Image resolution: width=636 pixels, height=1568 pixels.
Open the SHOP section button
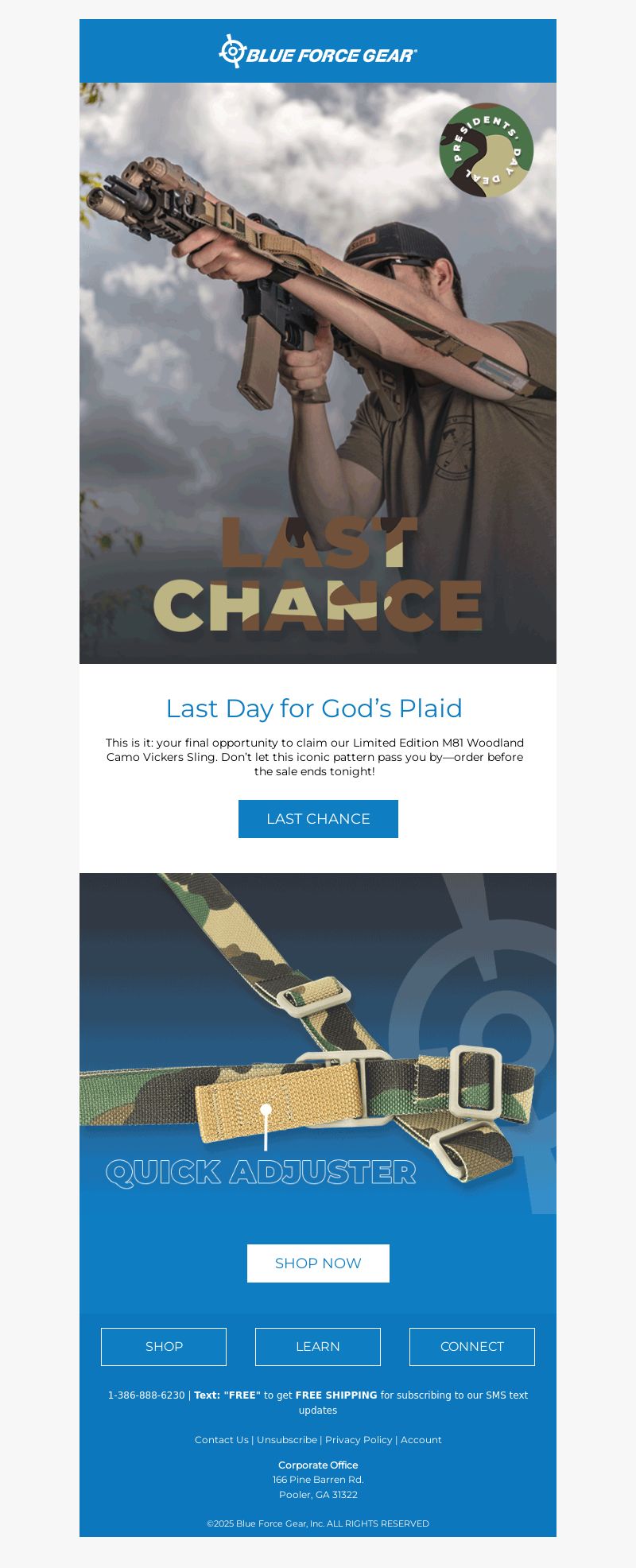pyautogui.click(x=164, y=1346)
